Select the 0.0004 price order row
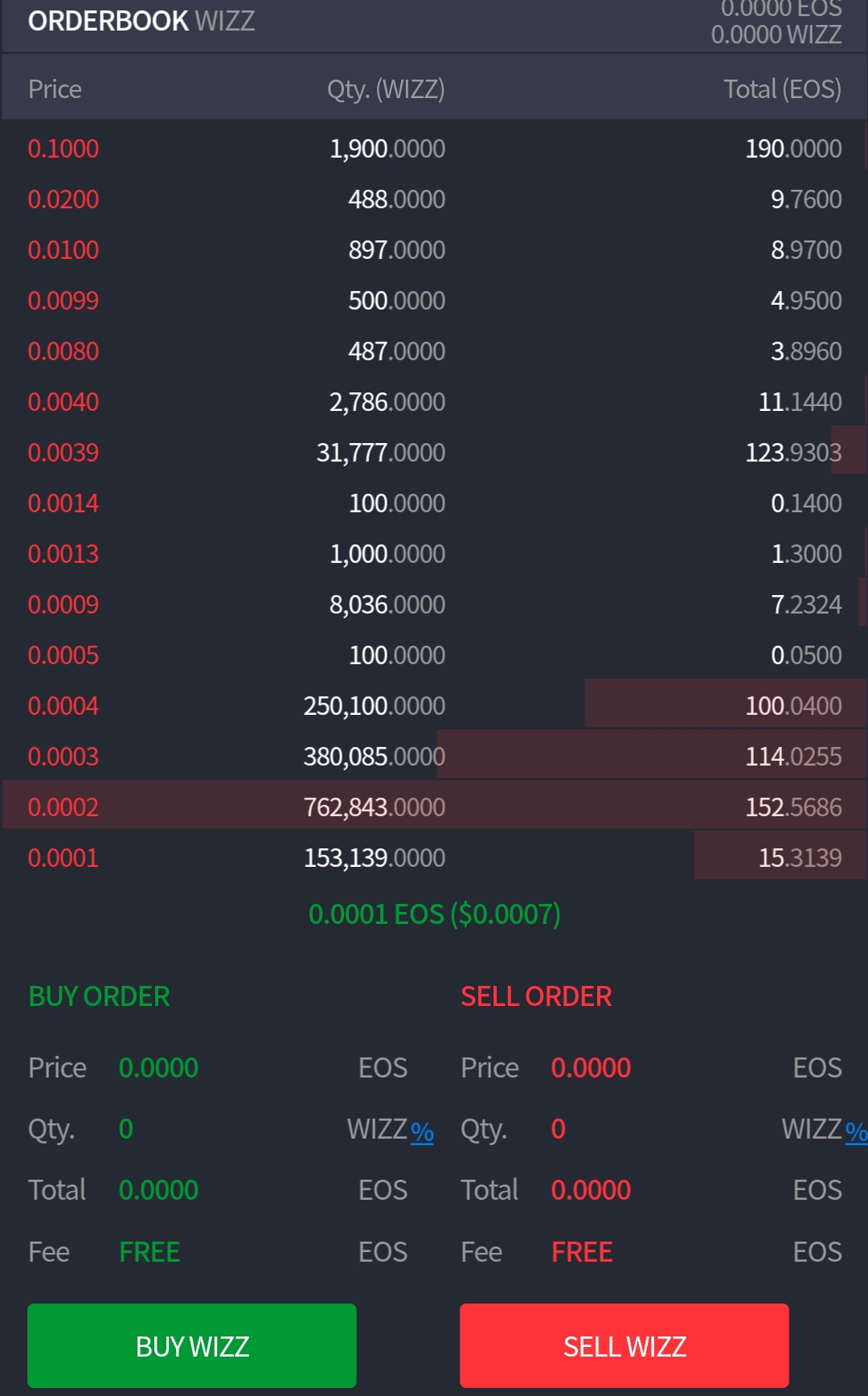868x1396 pixels. point(435,705)
